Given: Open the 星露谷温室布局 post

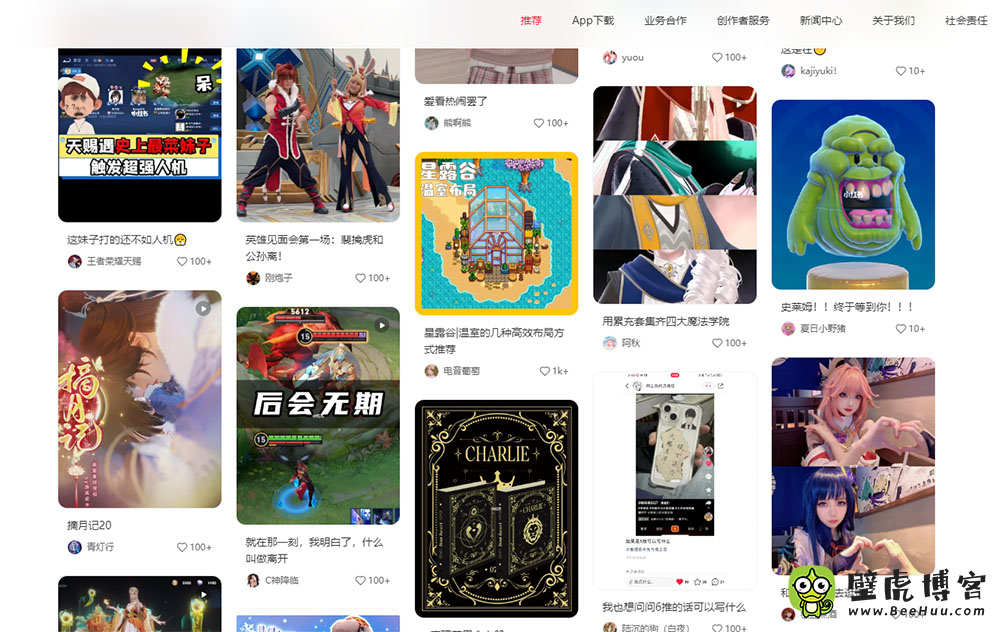Looking at the screenshot, I should (496, 233).
